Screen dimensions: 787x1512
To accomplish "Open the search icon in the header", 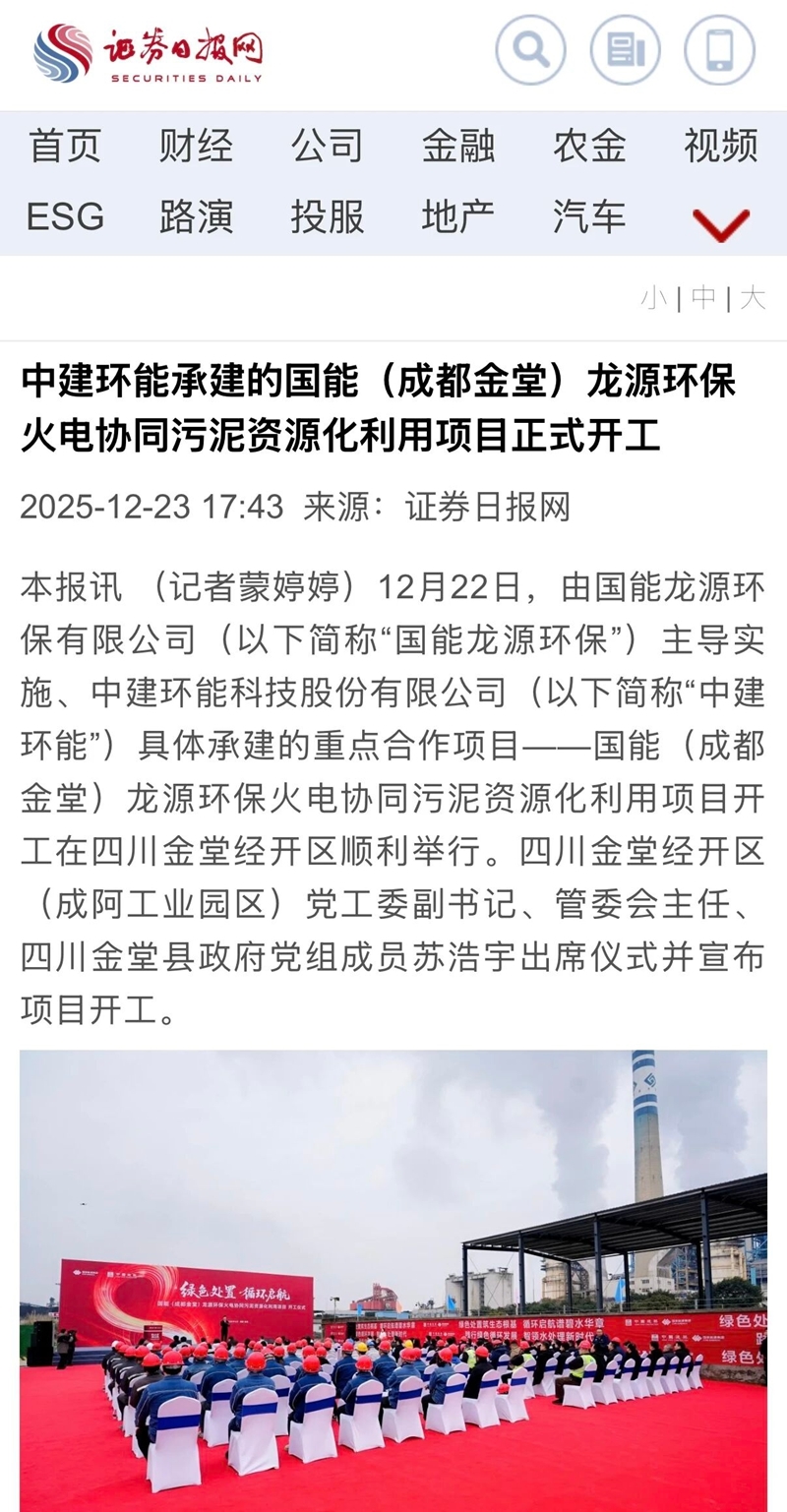I will coord(530,50).
